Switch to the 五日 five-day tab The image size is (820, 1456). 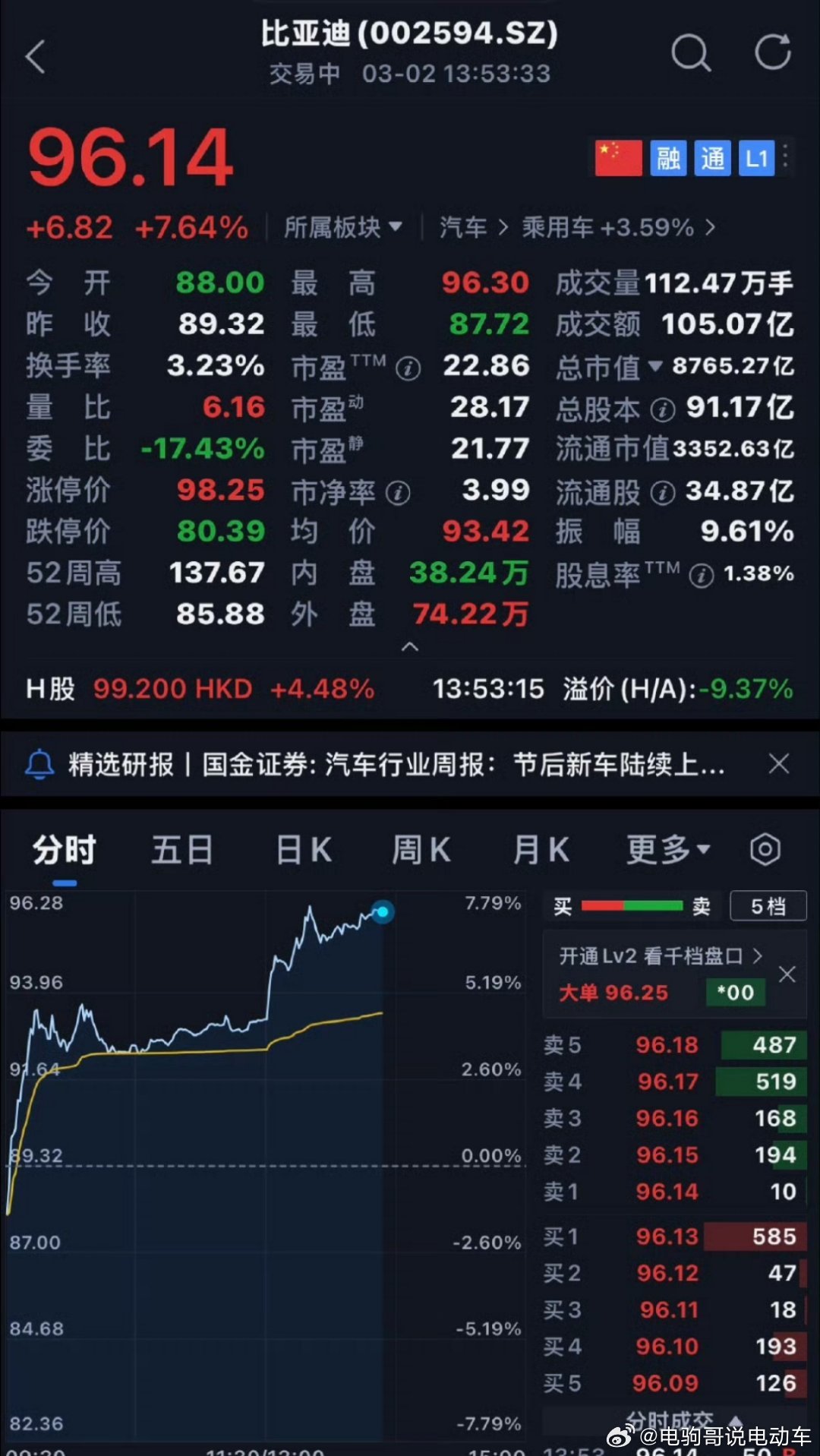coord(182,851)
